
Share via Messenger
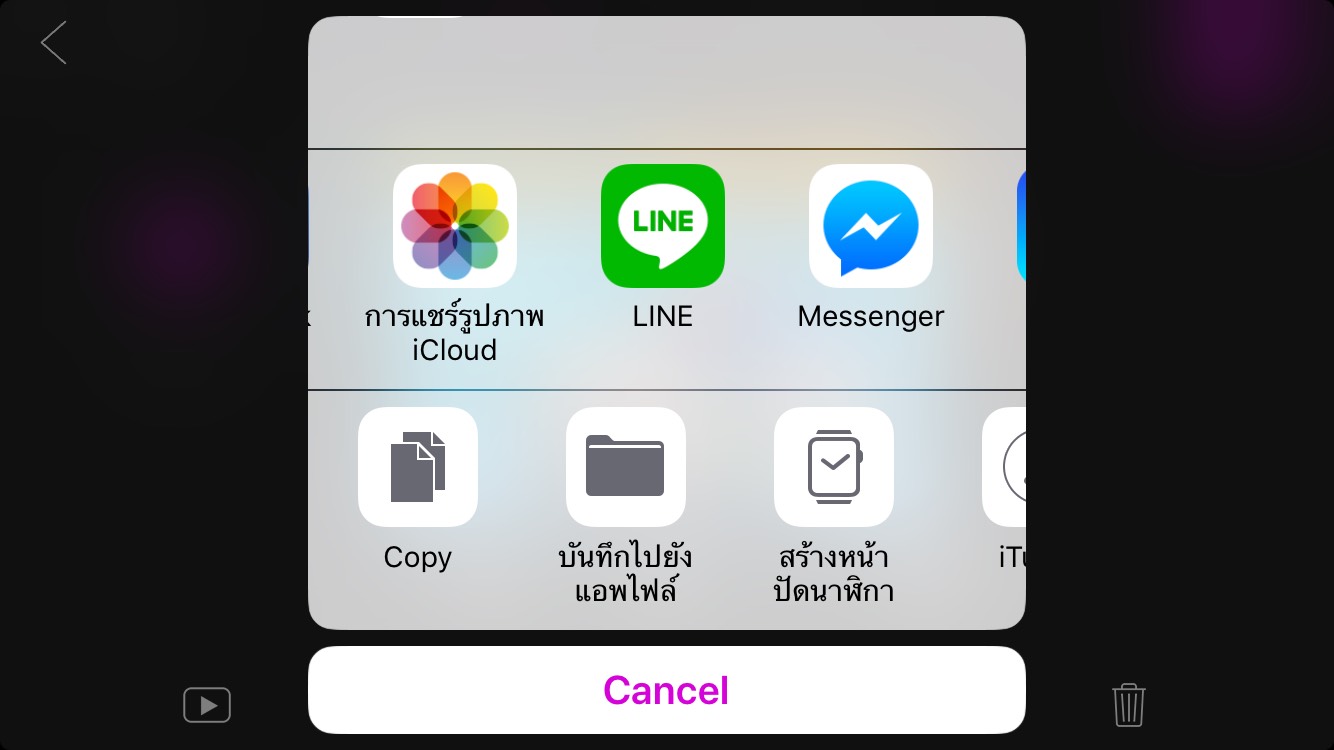870,226
